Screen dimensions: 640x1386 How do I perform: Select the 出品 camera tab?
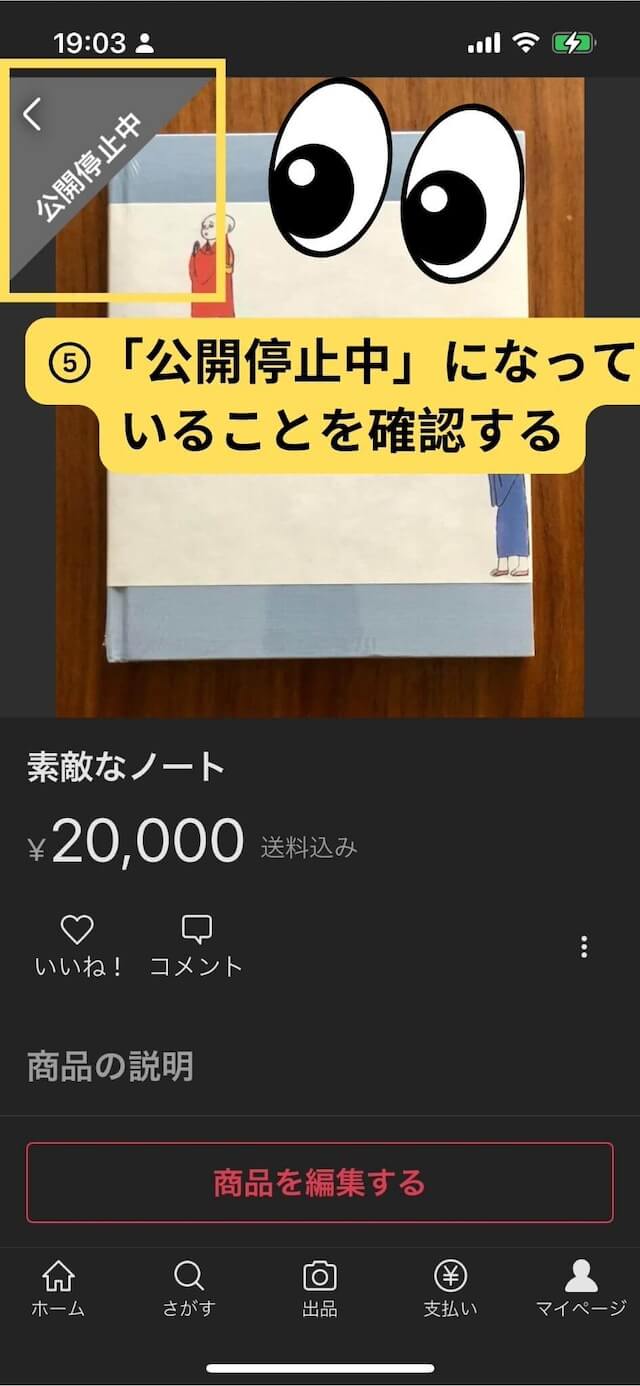320,1288
